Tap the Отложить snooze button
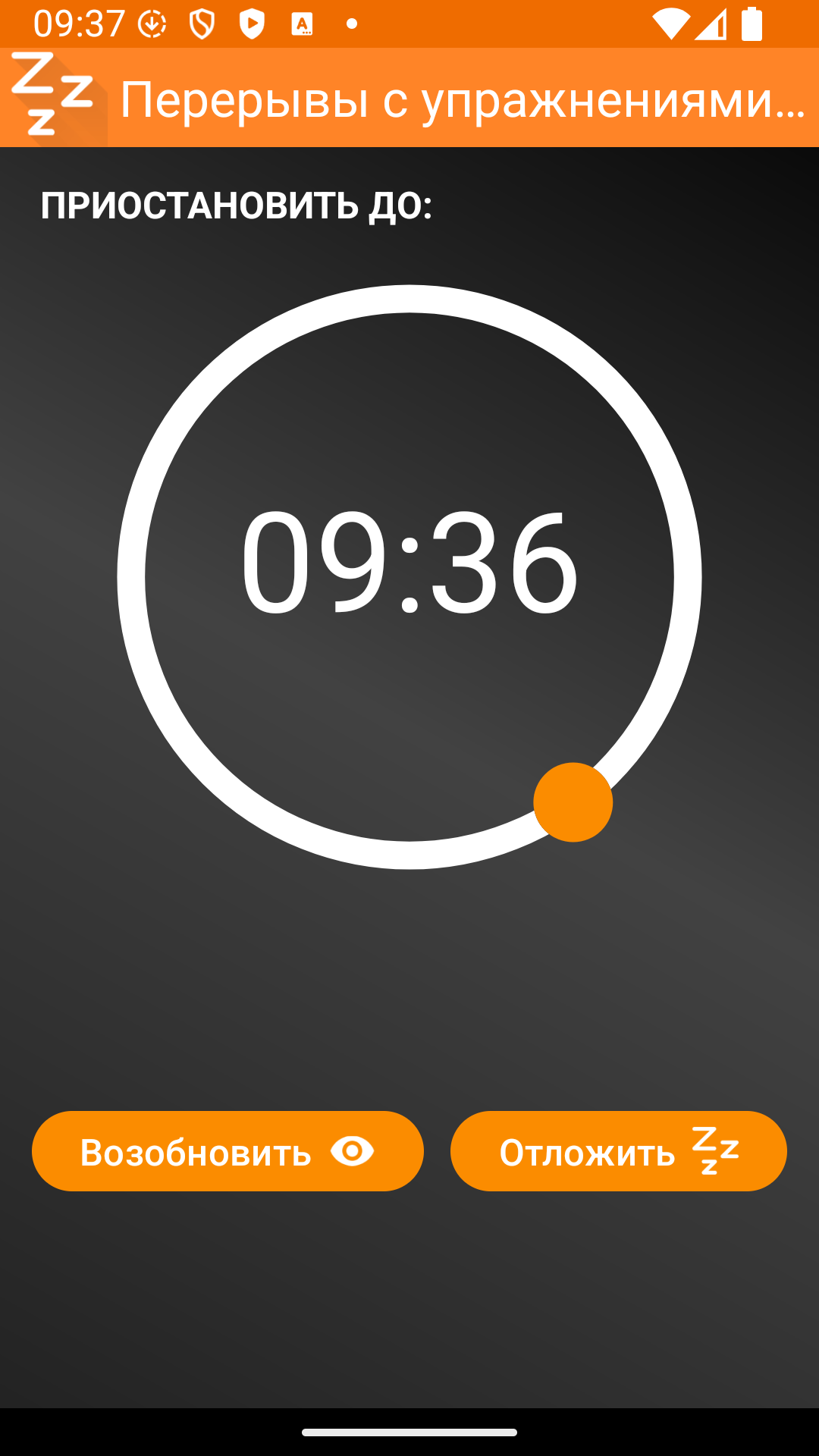This screenshot has width=819, height=1456. tap(619, 1151)
